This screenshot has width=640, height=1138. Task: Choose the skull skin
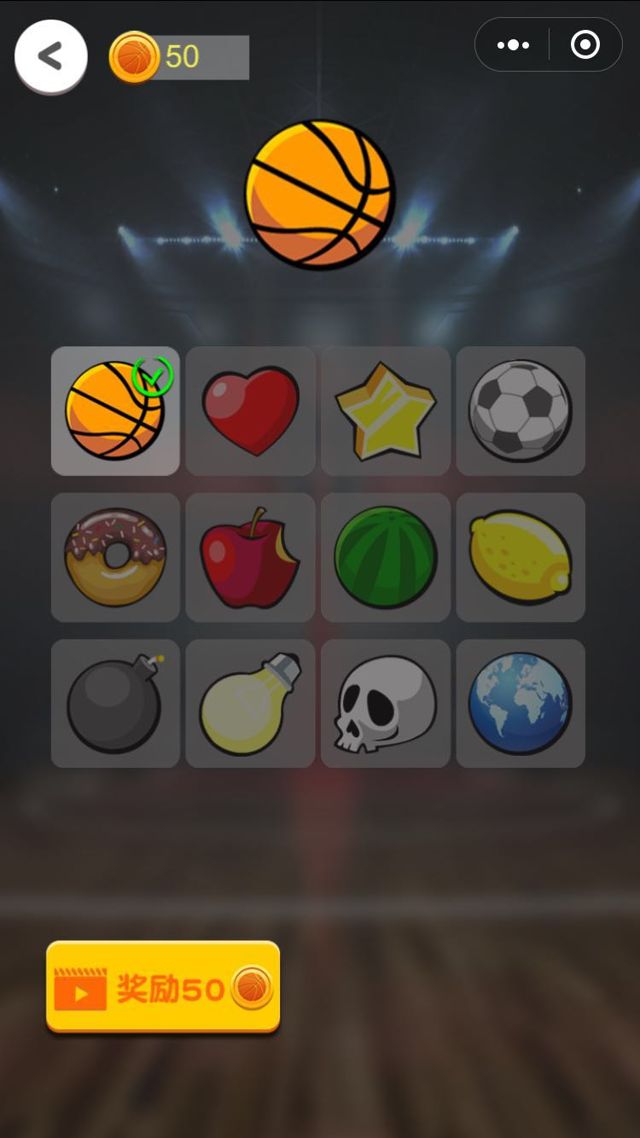385,703
